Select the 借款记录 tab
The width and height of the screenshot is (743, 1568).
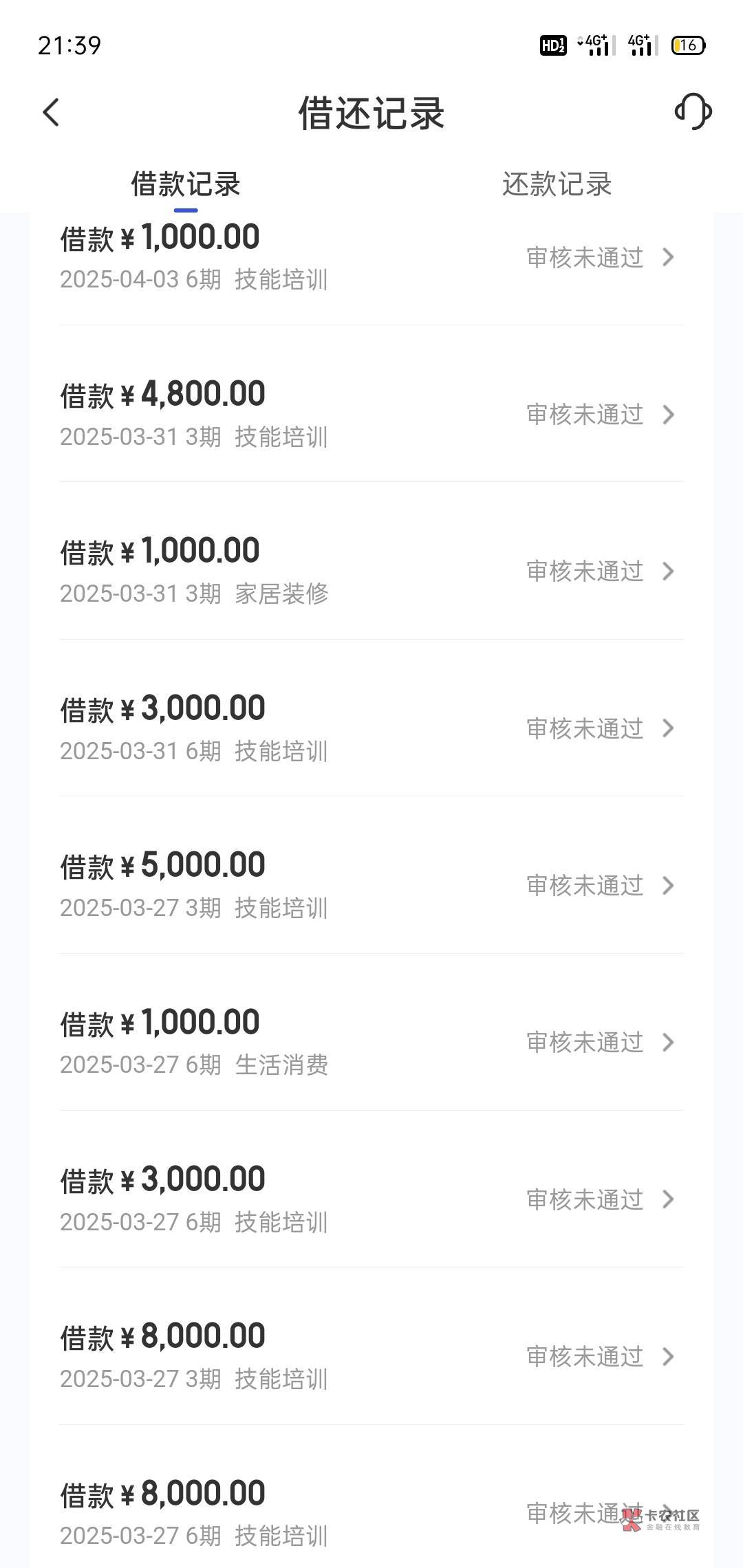coord(186,184)
